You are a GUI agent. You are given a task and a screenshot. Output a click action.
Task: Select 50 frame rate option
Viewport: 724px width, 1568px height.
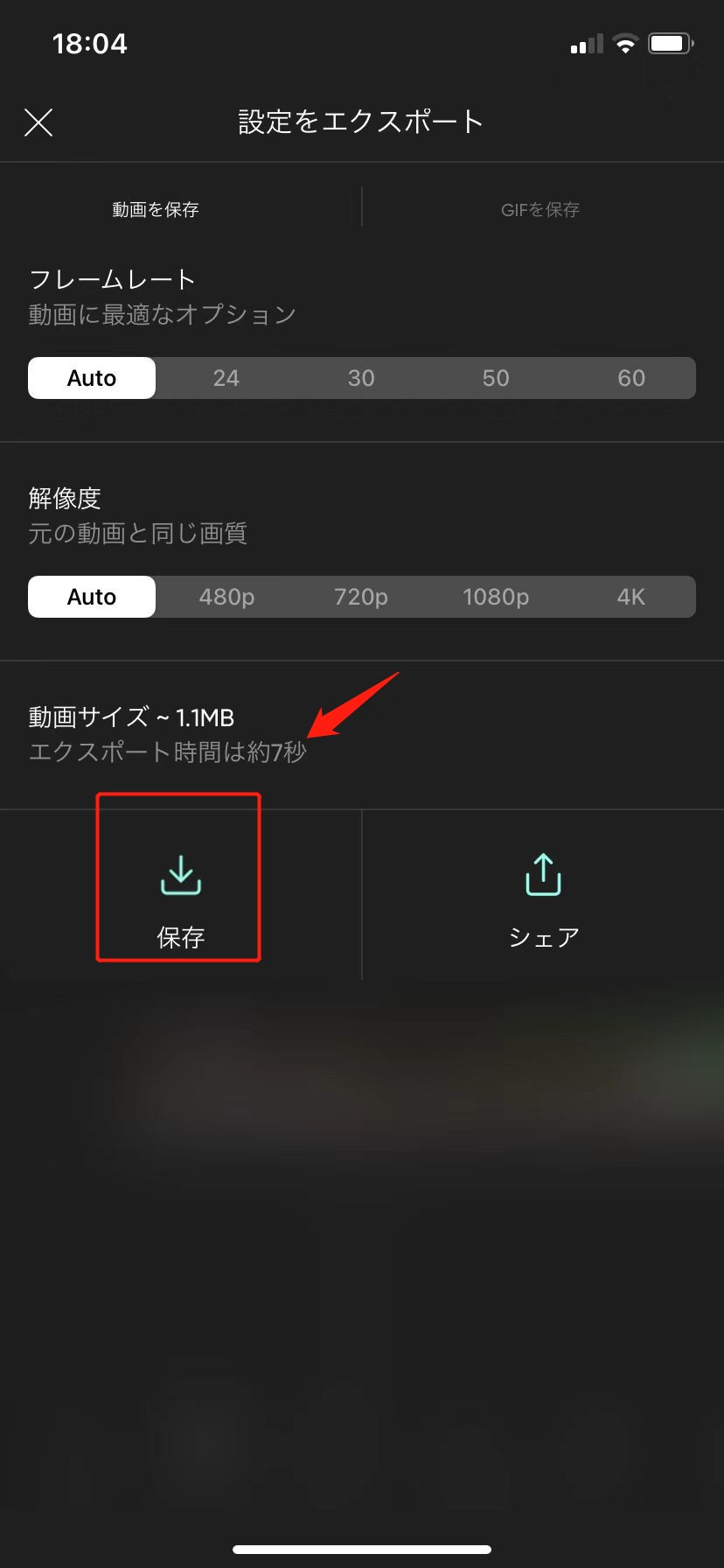click(x=496, y=378)
